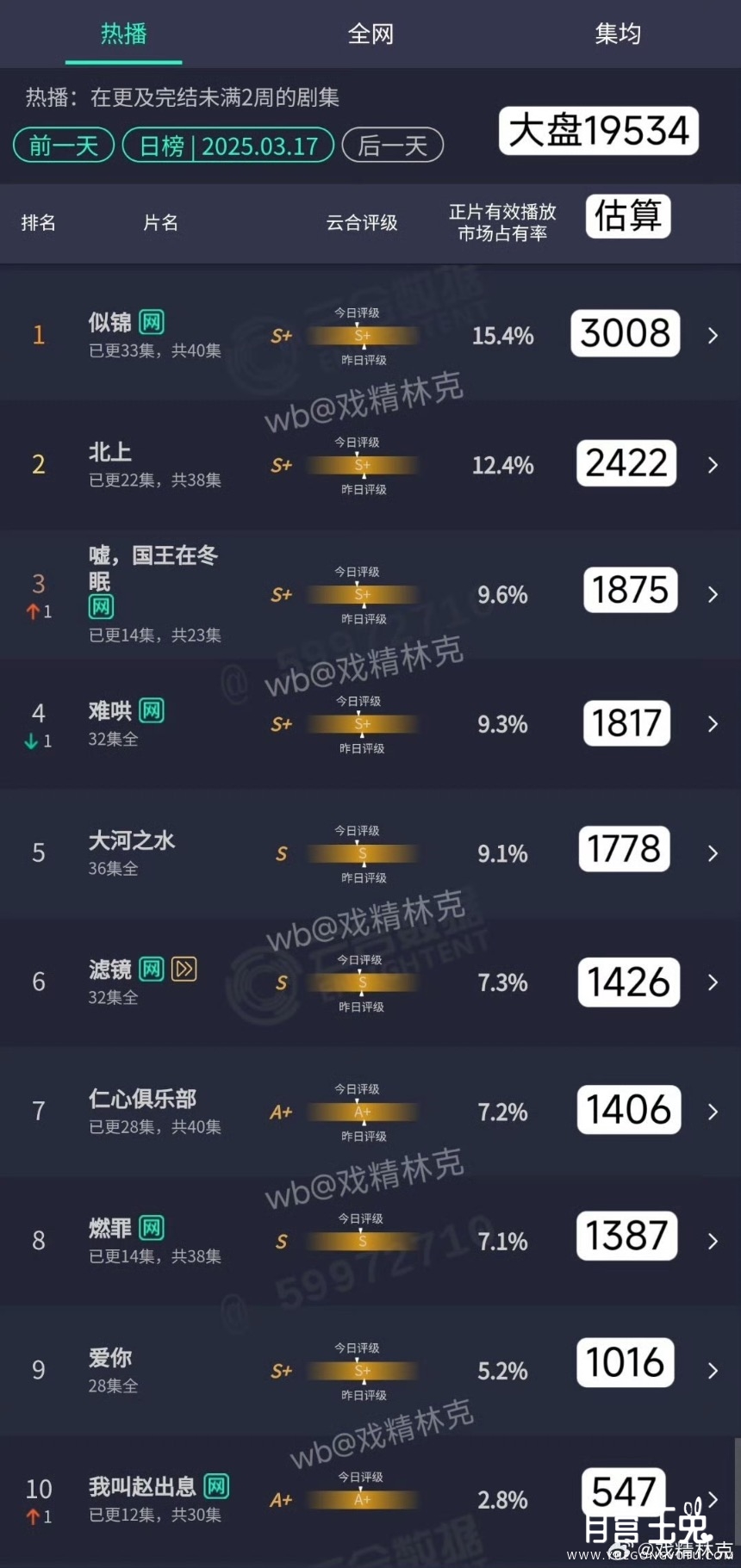
Task: View the 滤镜 entry
Action: pyautogui.click(x=713, y=982)
